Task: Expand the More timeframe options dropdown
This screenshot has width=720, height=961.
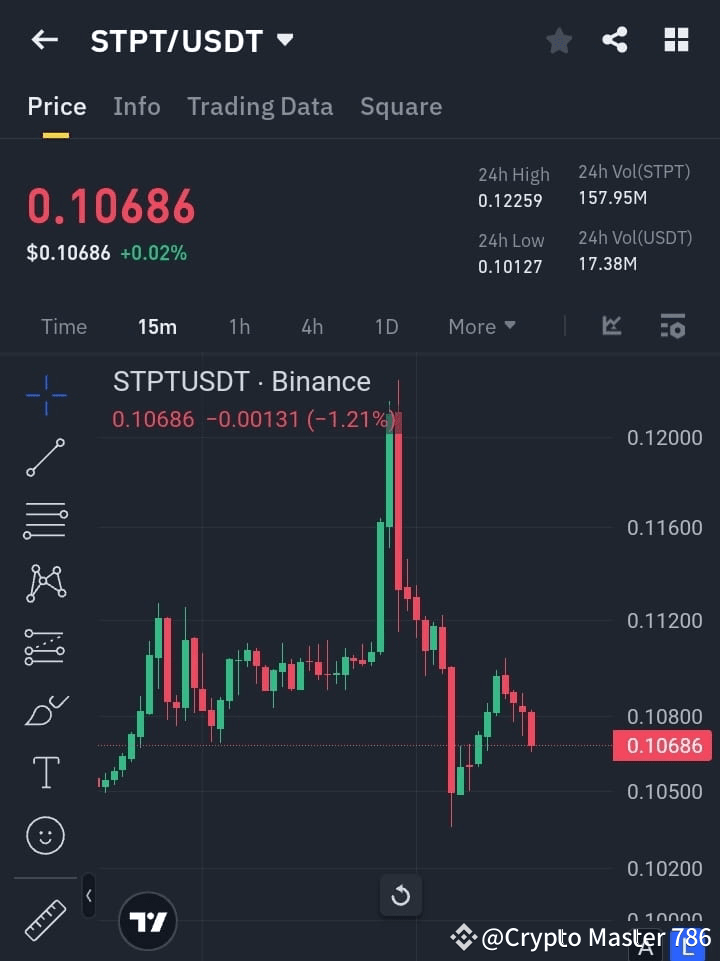Action: tap(481, 326)
